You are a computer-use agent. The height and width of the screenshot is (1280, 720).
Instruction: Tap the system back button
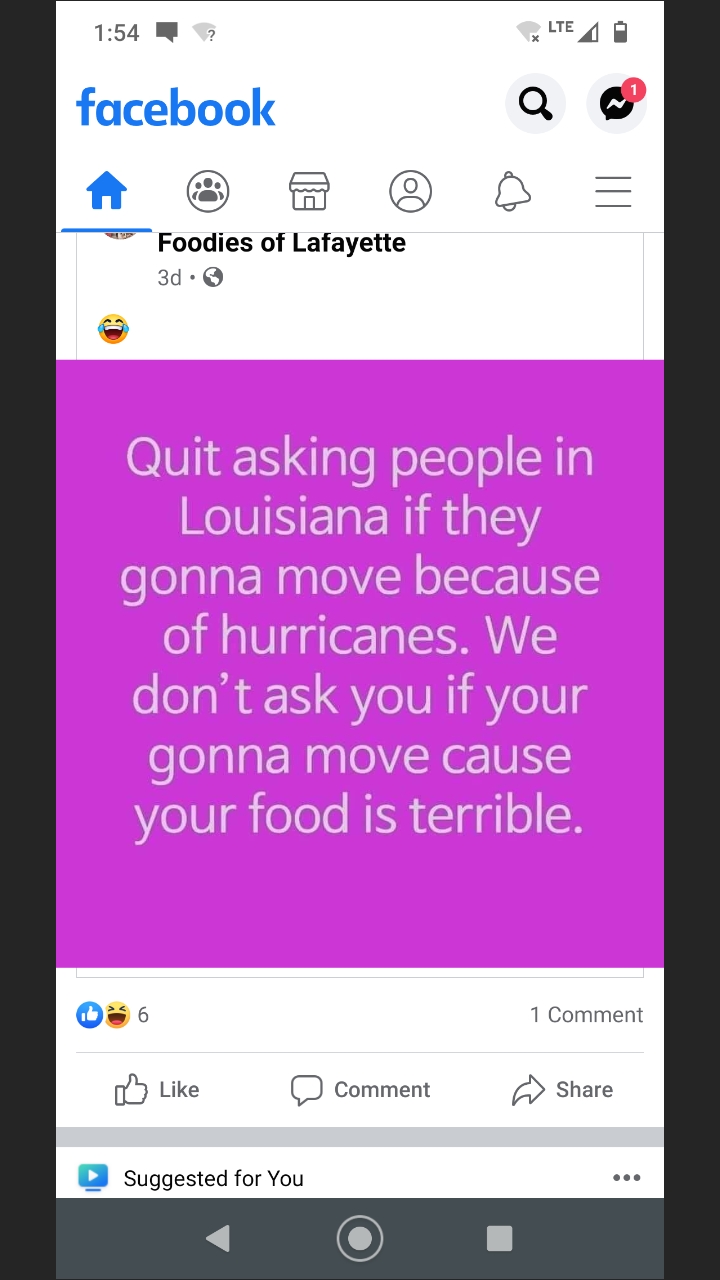pyautogui.click(x=218, y=1239)
